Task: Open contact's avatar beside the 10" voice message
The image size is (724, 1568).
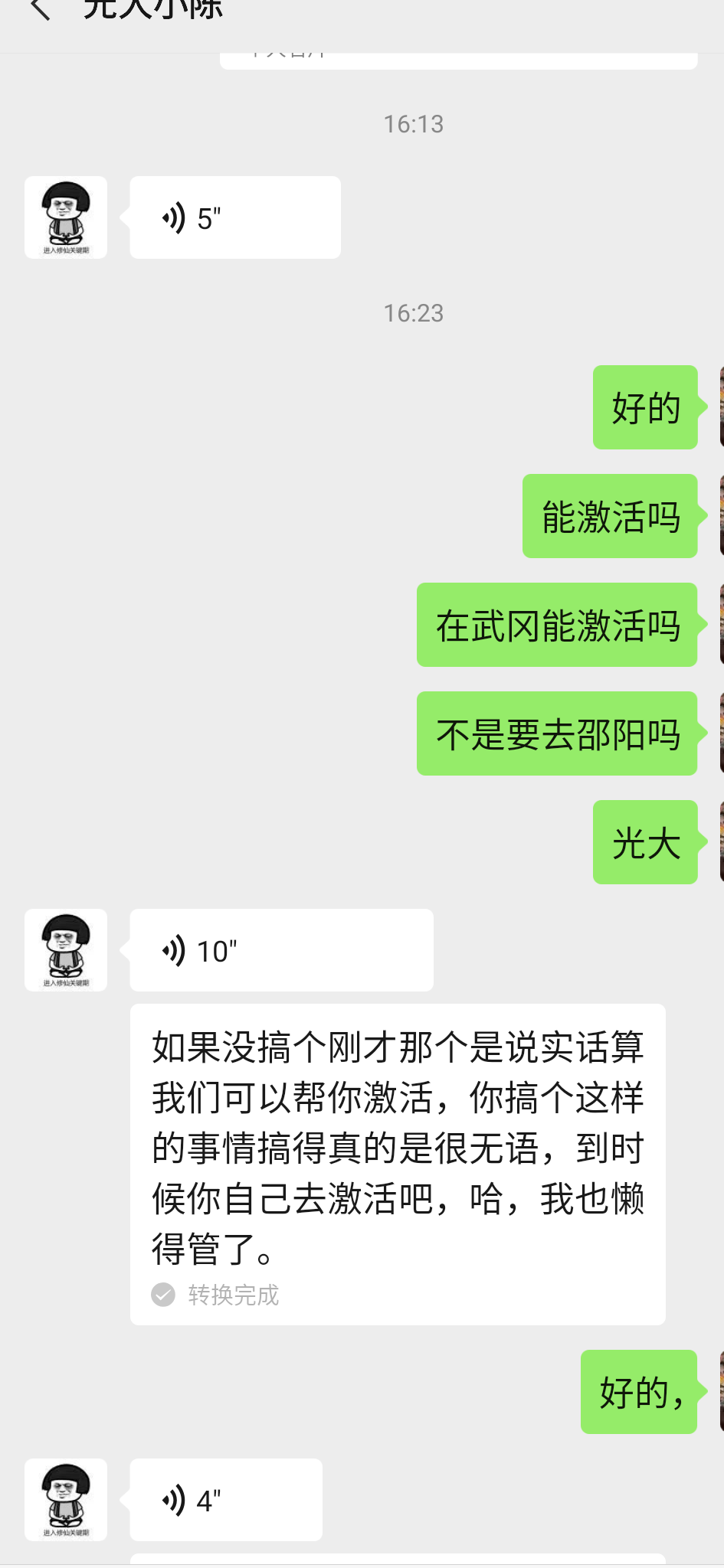Action: pyautogui.click(x=66, y=950)
